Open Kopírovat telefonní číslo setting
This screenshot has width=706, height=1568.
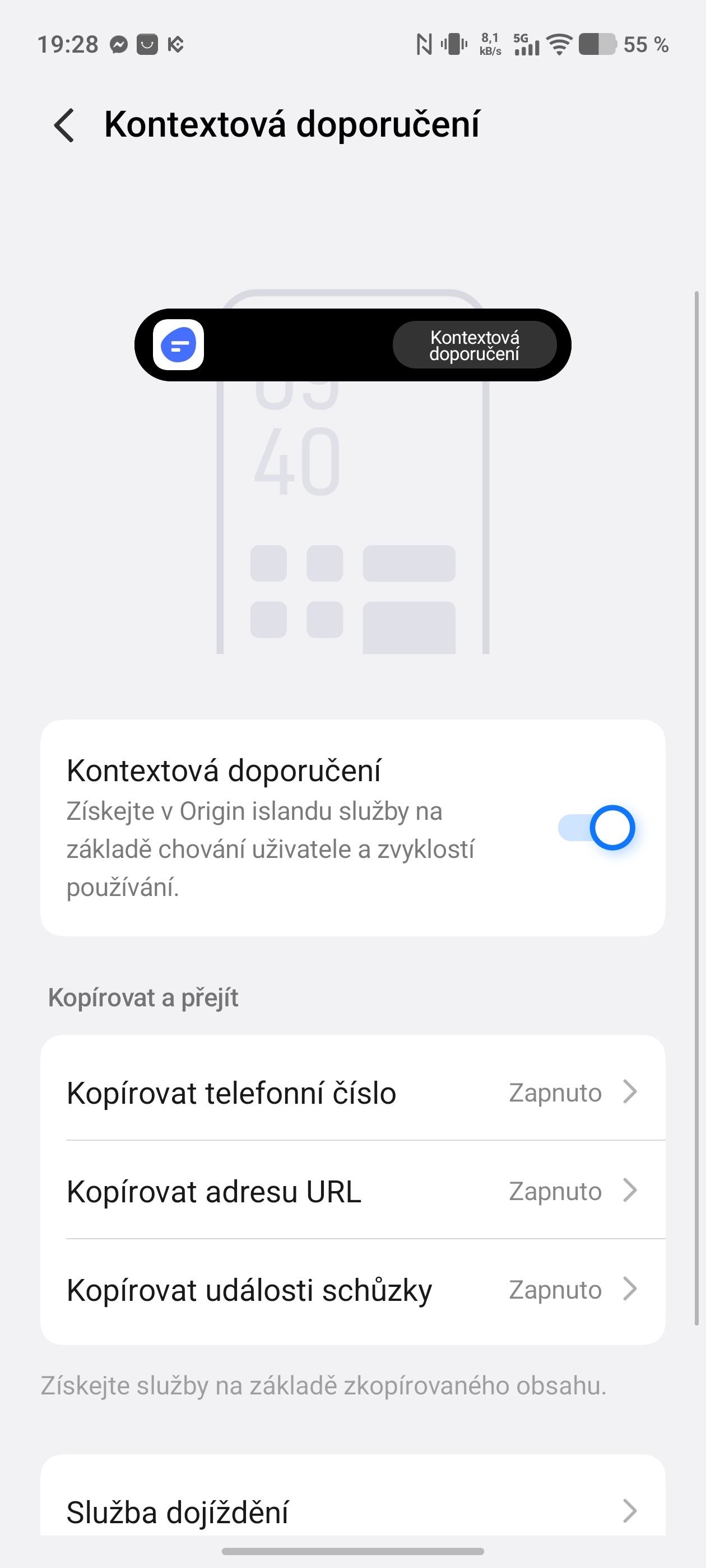[x=352, y=1093]
